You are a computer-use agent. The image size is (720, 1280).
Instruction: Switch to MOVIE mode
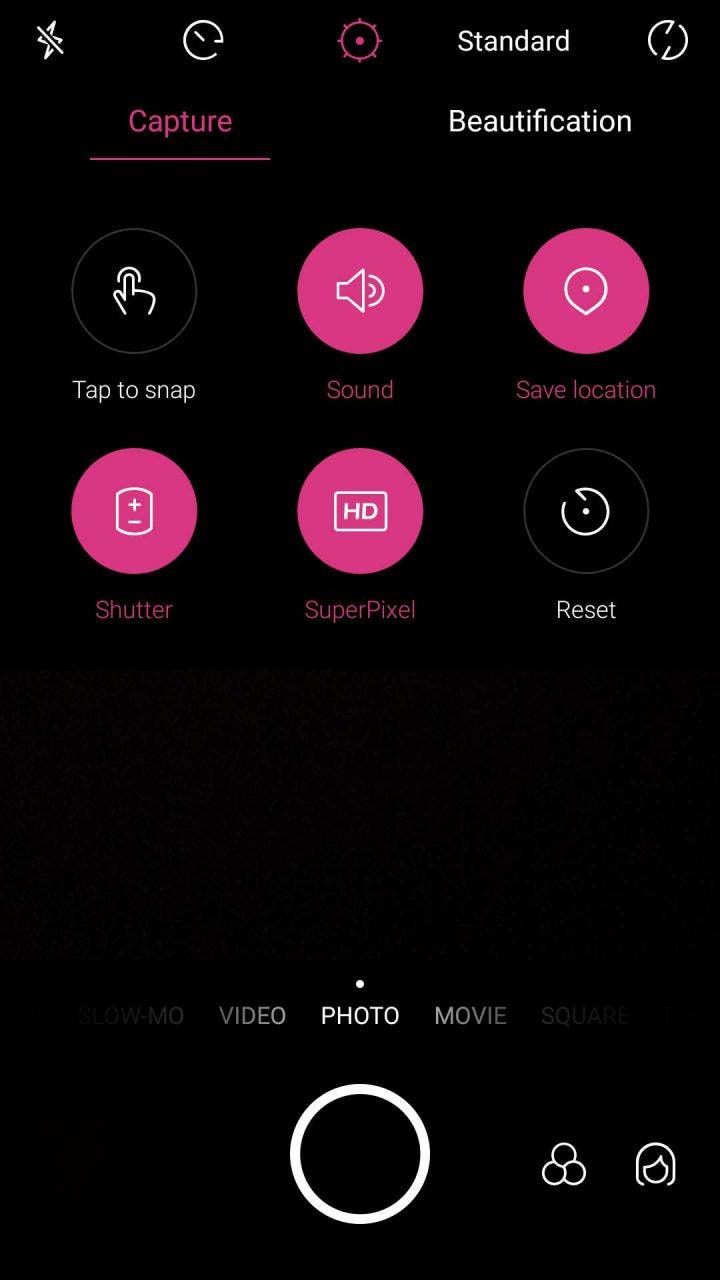(470, 1016)
